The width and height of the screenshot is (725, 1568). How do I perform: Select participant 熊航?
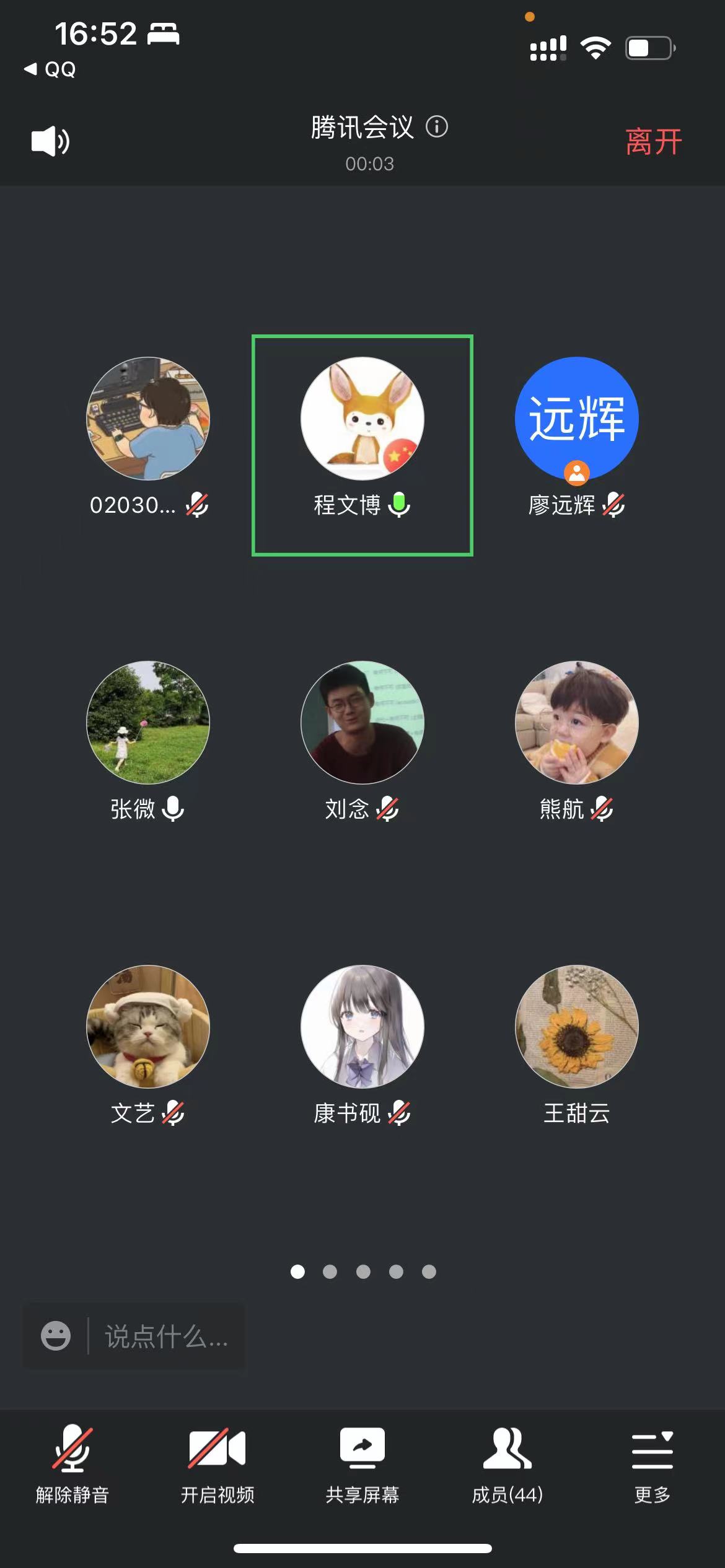576,723
